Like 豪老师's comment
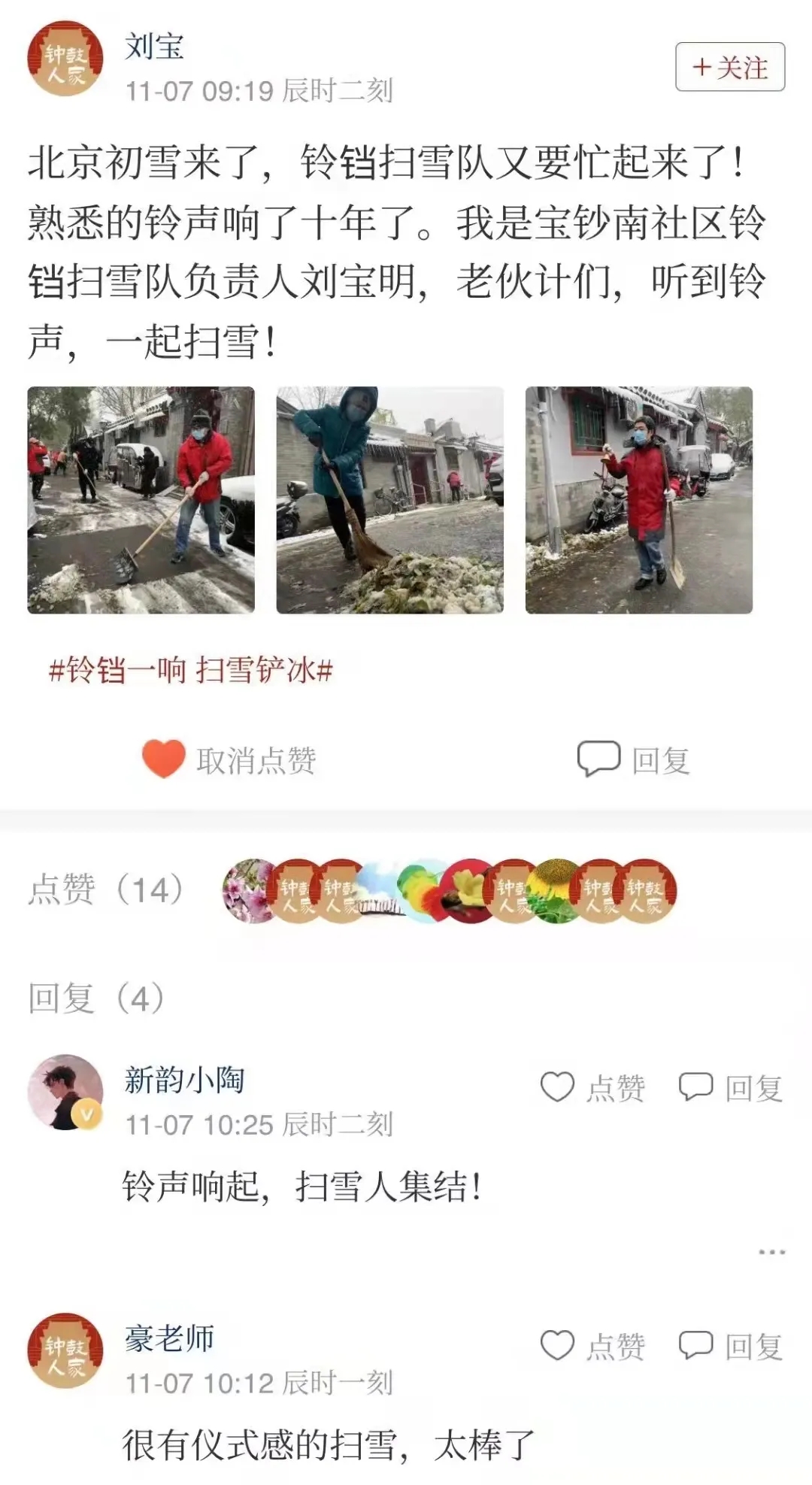This screenshot has height=1485, width=812. pyautogui.click(x=593, y=1347)
